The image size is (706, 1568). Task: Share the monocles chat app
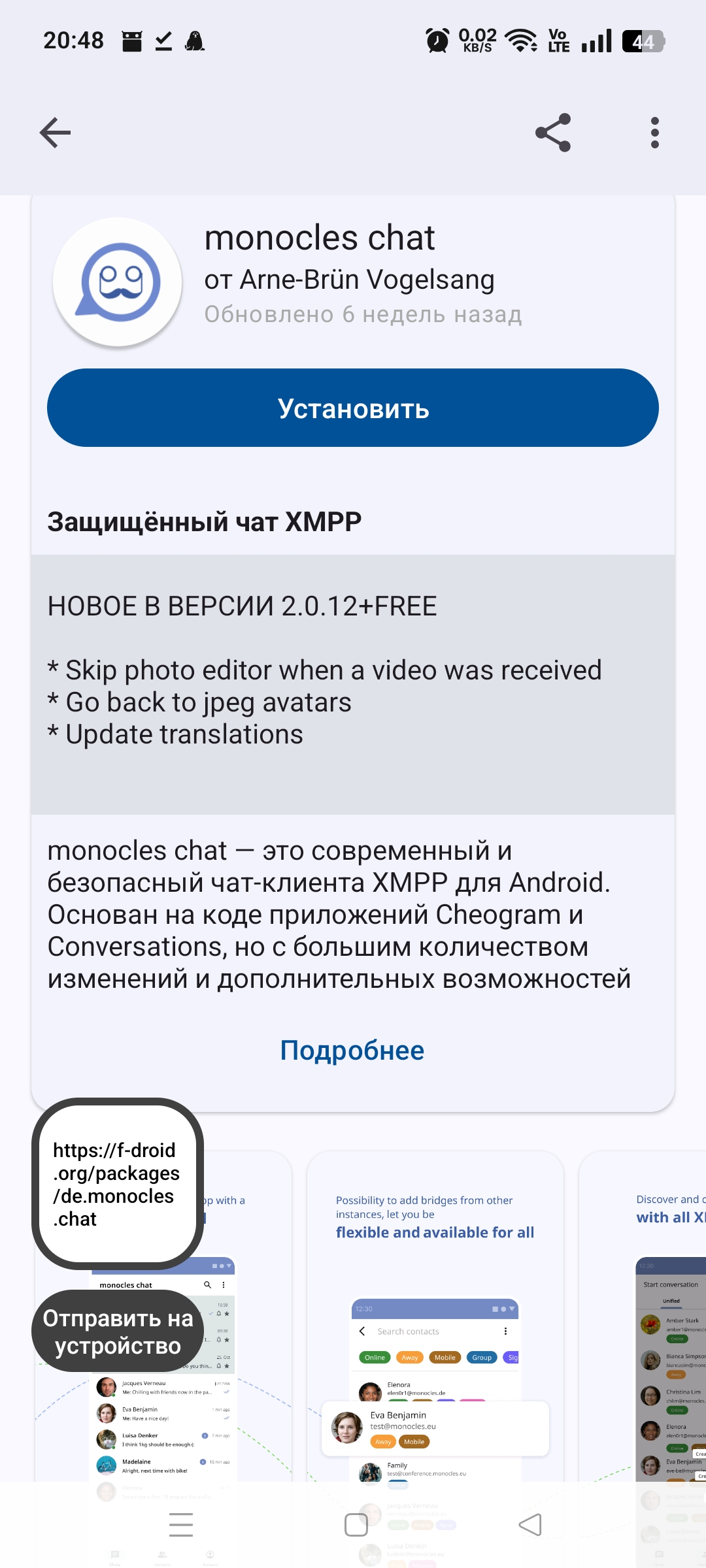coord(553,133)
